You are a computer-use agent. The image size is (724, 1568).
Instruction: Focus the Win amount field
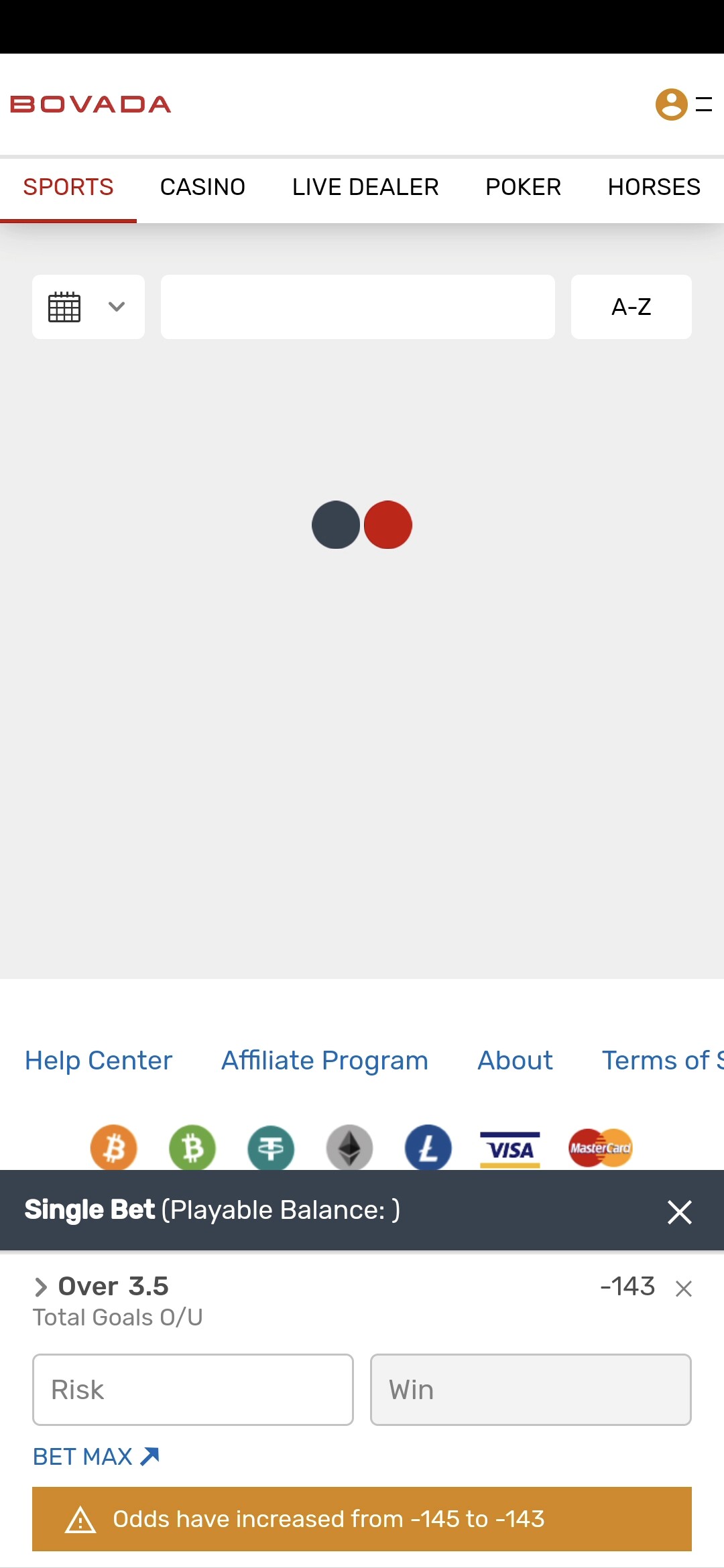click(x=530, y=1390)
